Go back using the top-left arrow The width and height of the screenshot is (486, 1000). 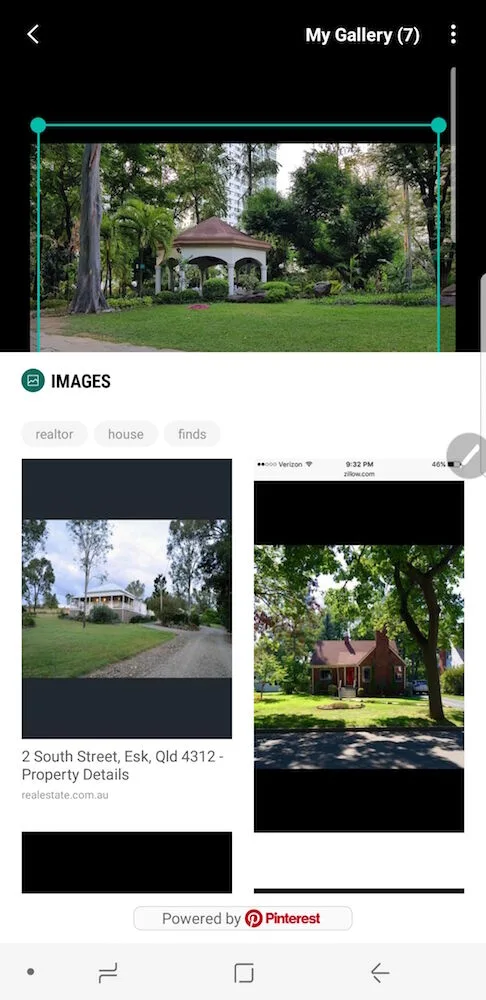pyautogui.click(x=33, y=34)
